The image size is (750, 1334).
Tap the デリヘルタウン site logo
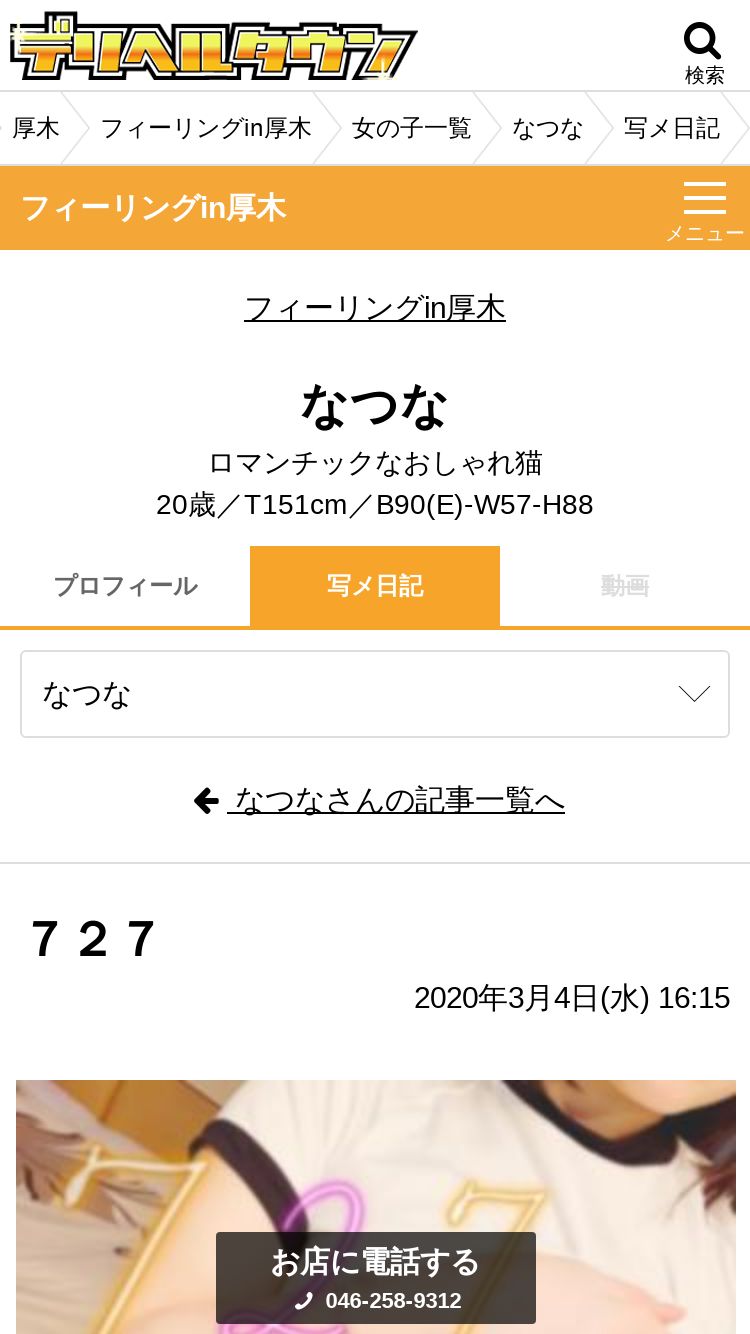tap(213, 47)
